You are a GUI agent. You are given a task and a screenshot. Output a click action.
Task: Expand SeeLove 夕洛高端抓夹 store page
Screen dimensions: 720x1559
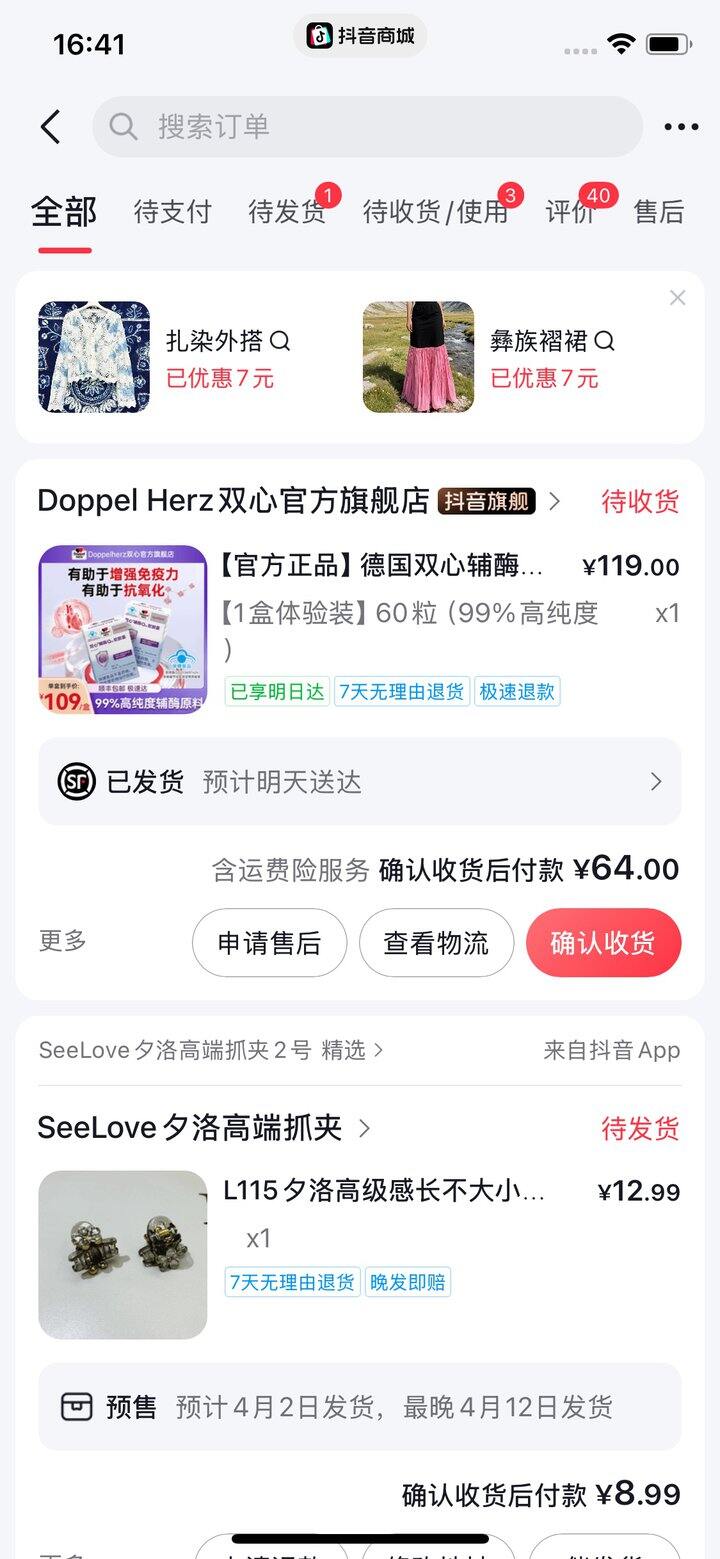(x=363, y=1128)
